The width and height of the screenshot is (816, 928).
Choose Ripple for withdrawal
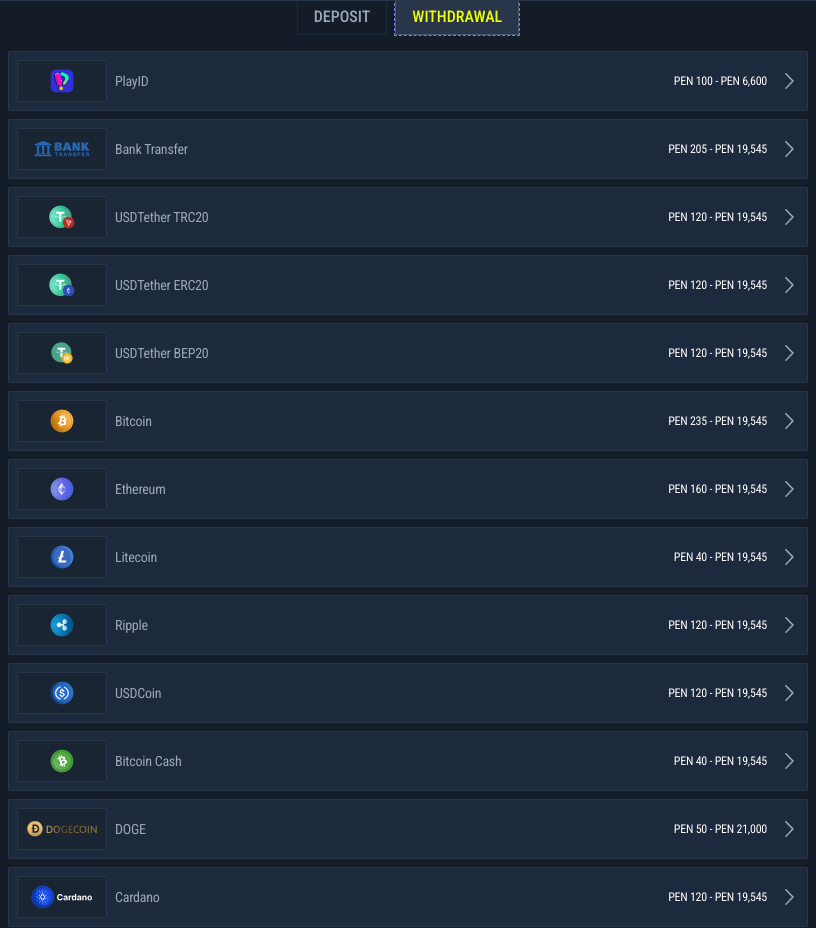coord(407,625)
